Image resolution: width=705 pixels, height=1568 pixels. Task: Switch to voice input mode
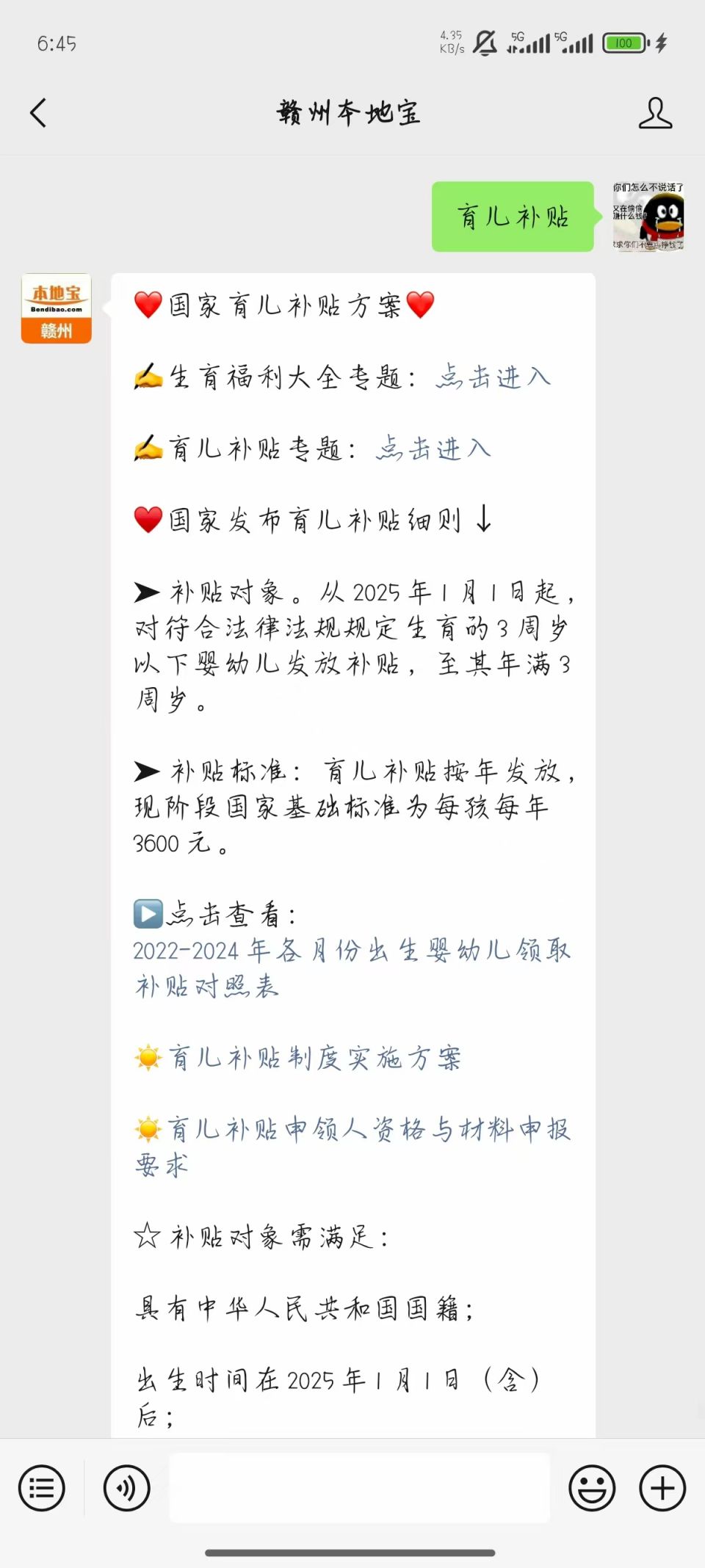[x=126, y=1488]
